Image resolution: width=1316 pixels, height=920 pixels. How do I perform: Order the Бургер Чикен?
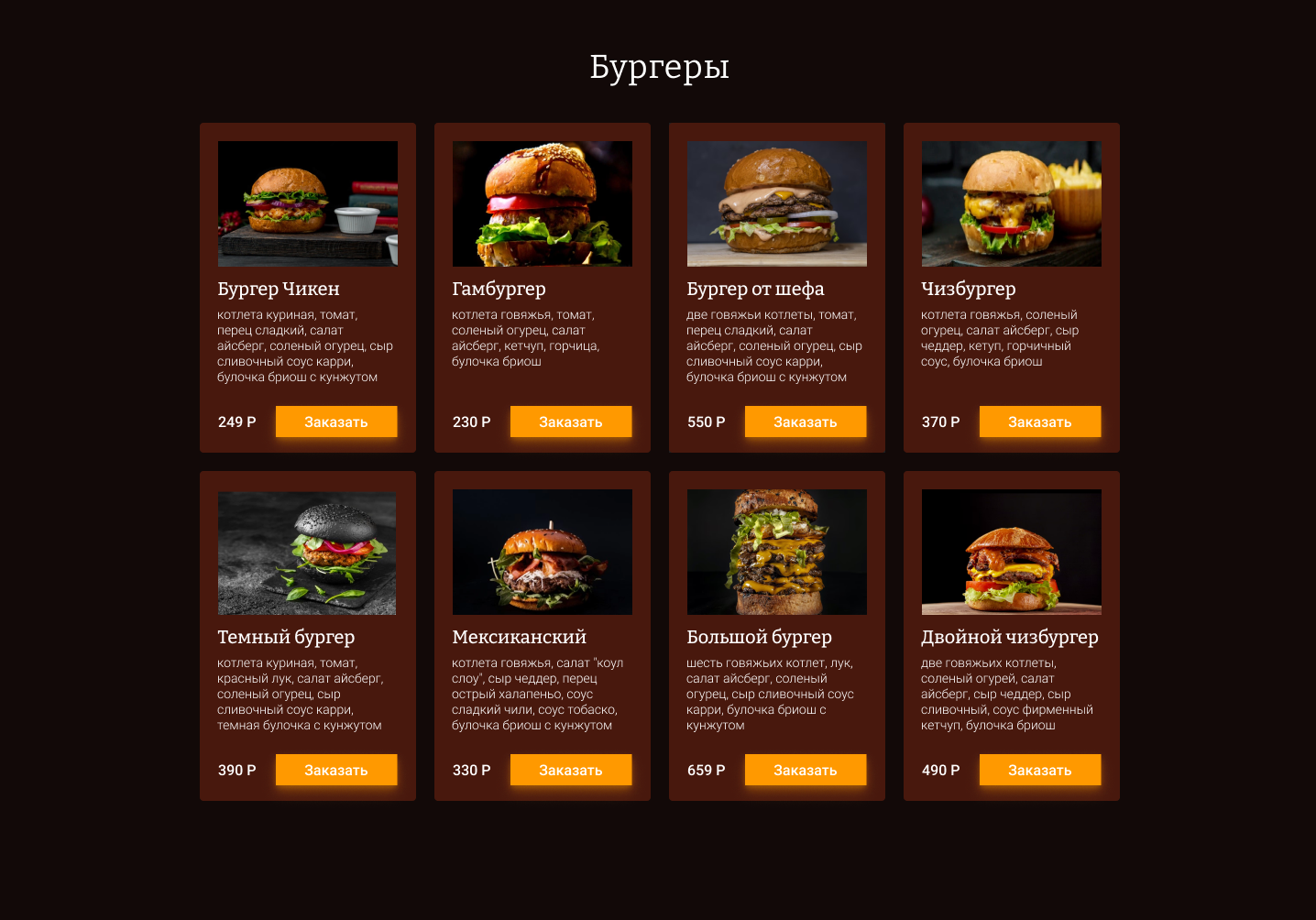(x=335, y=422)
